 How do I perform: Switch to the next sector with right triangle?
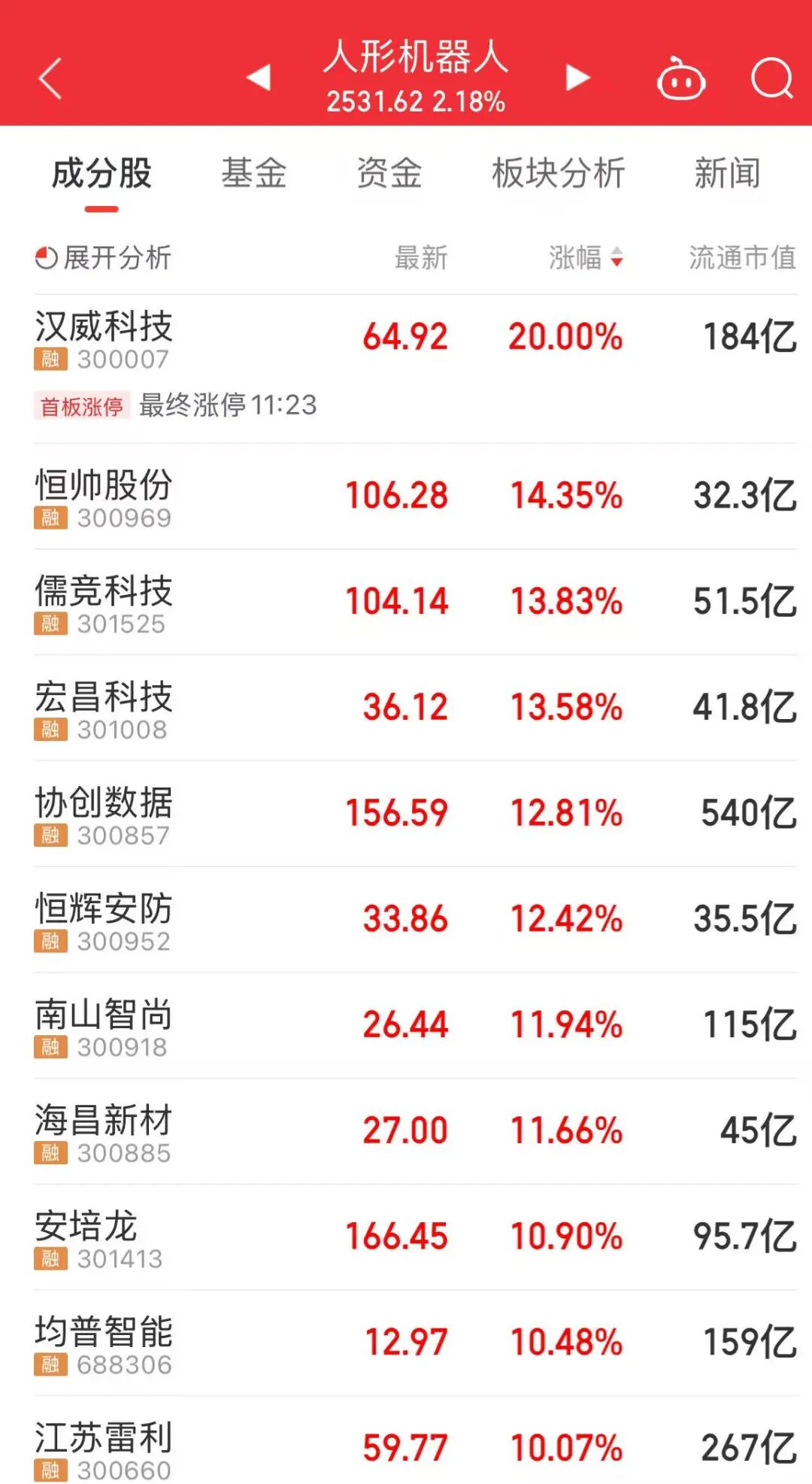click(577, 77)
